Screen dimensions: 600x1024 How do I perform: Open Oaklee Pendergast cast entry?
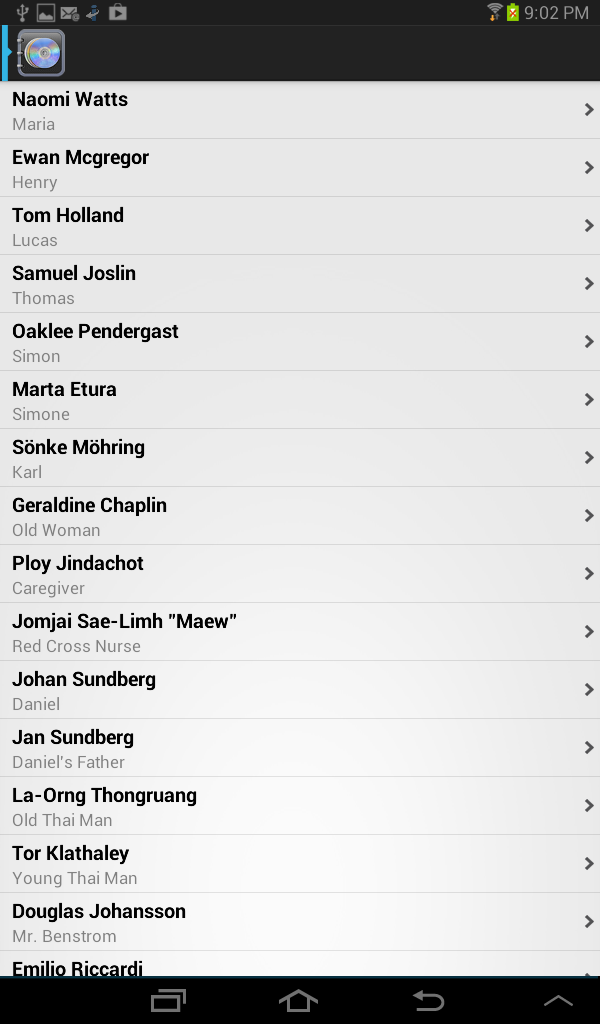click(x=300, y=342)
